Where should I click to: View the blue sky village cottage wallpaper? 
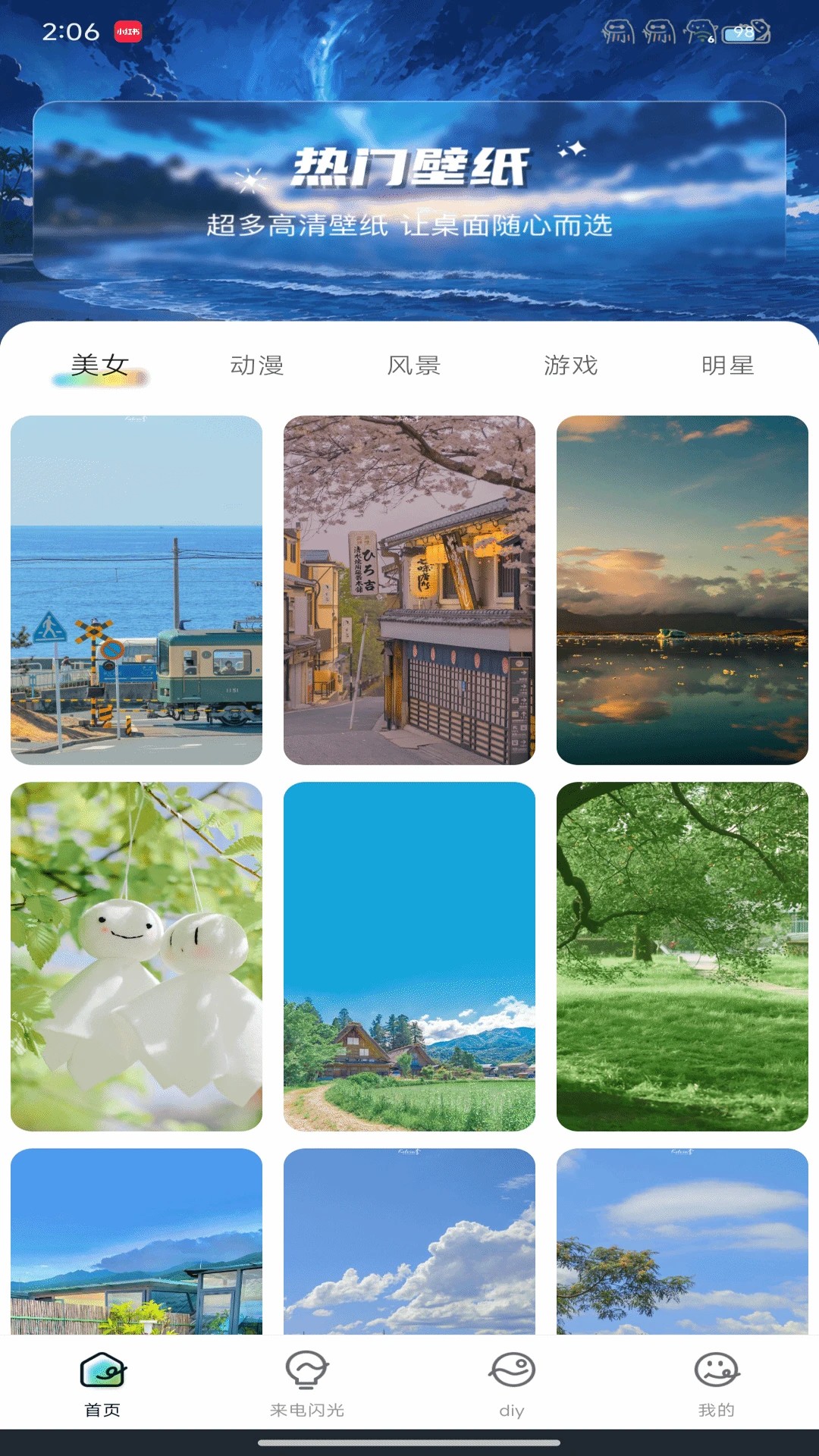pyautogui.click(x=409, y=956)
